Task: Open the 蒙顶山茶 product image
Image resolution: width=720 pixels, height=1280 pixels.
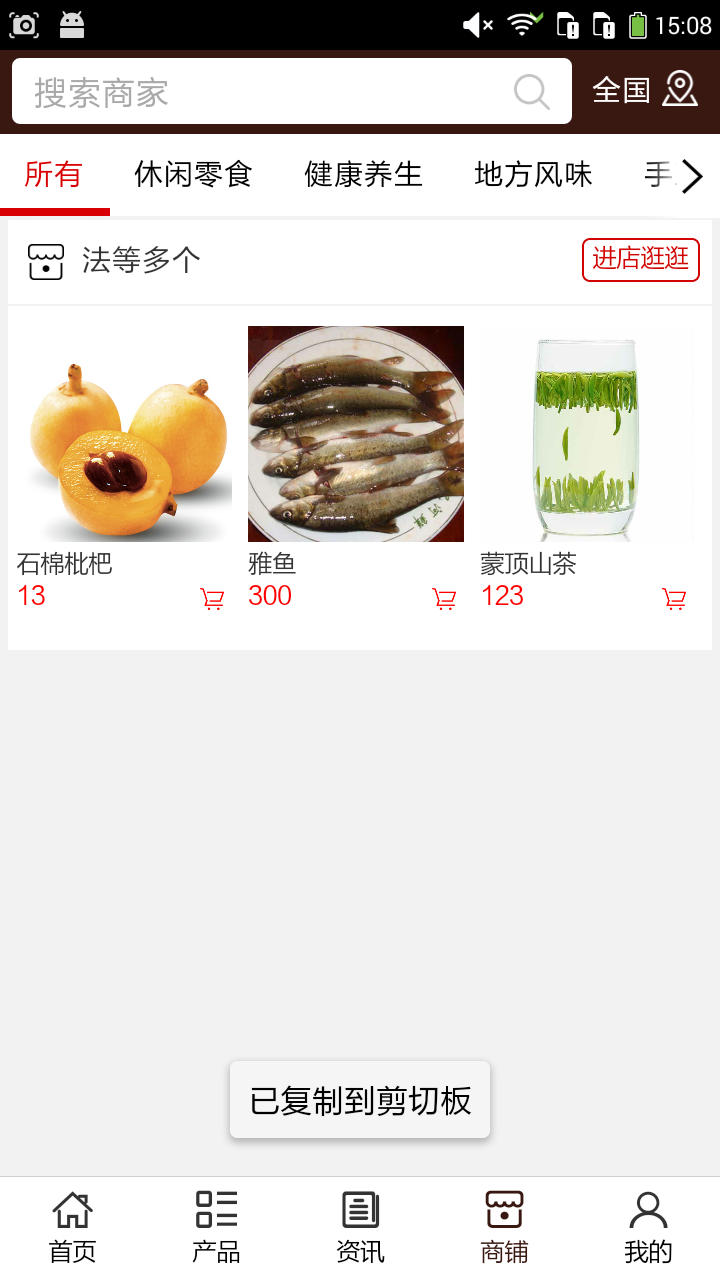Action: [586, 434]
